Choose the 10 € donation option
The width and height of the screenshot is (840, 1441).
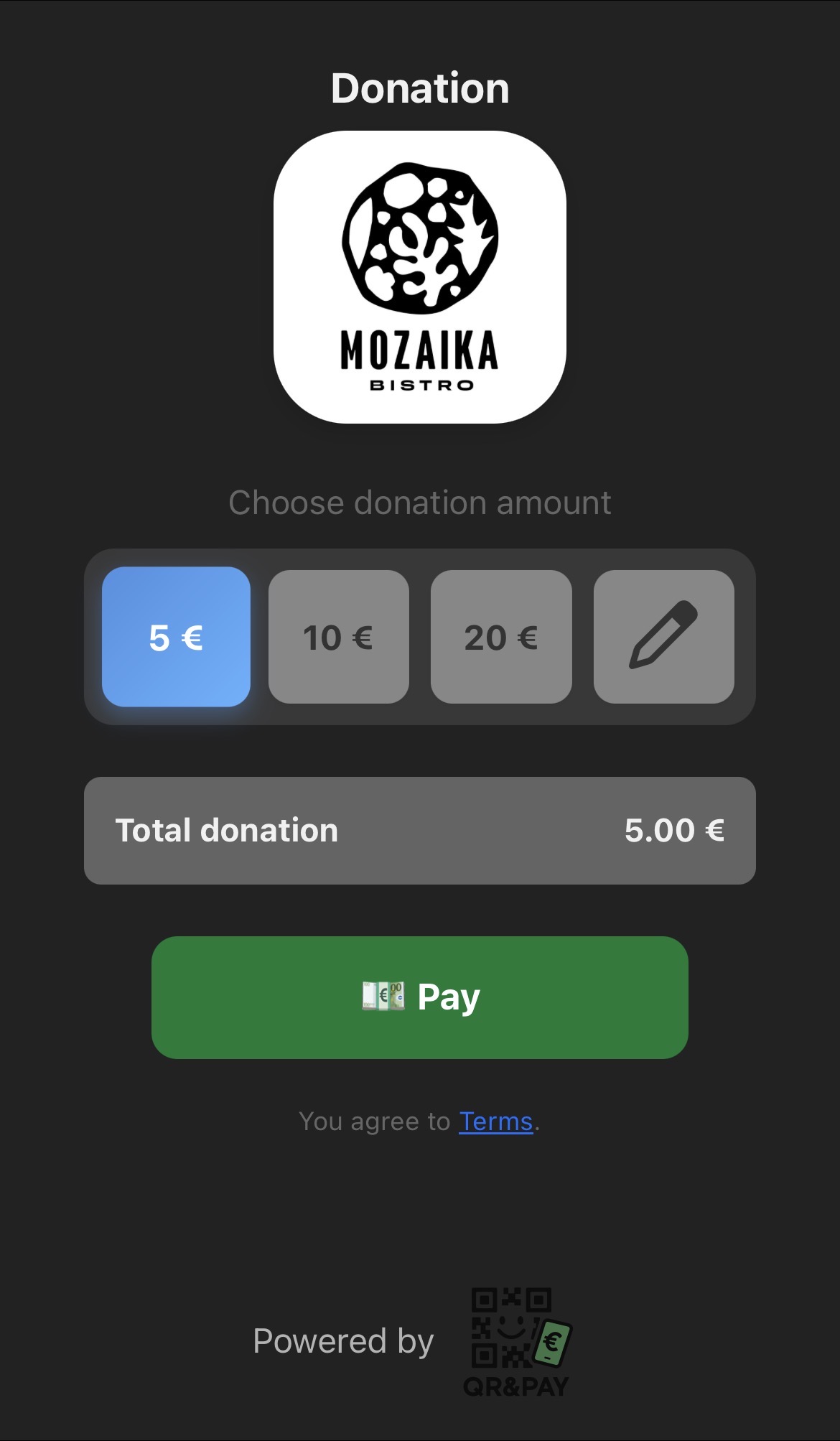338,637
